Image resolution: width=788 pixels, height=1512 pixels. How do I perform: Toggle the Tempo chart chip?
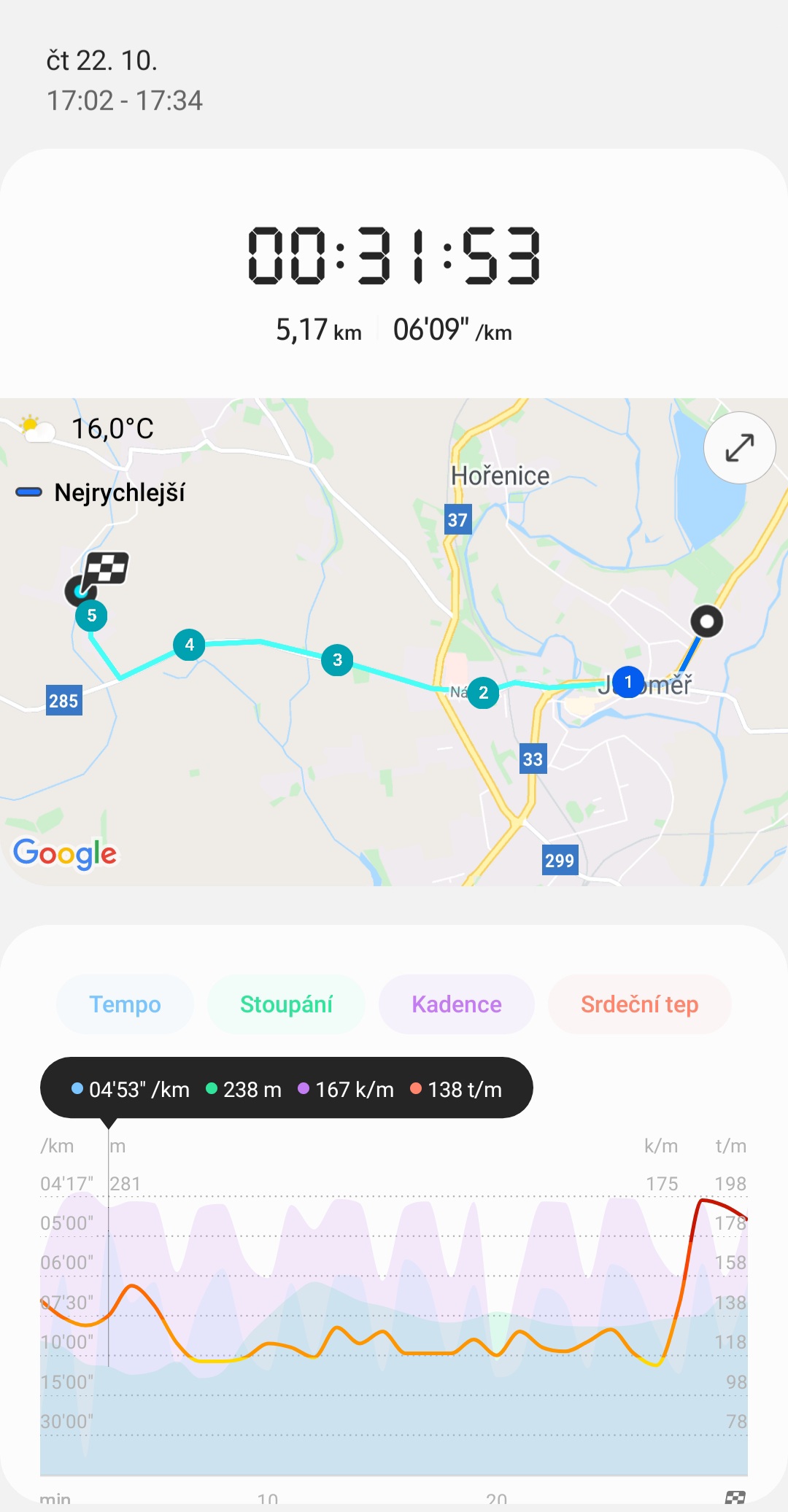[125, 1004]
